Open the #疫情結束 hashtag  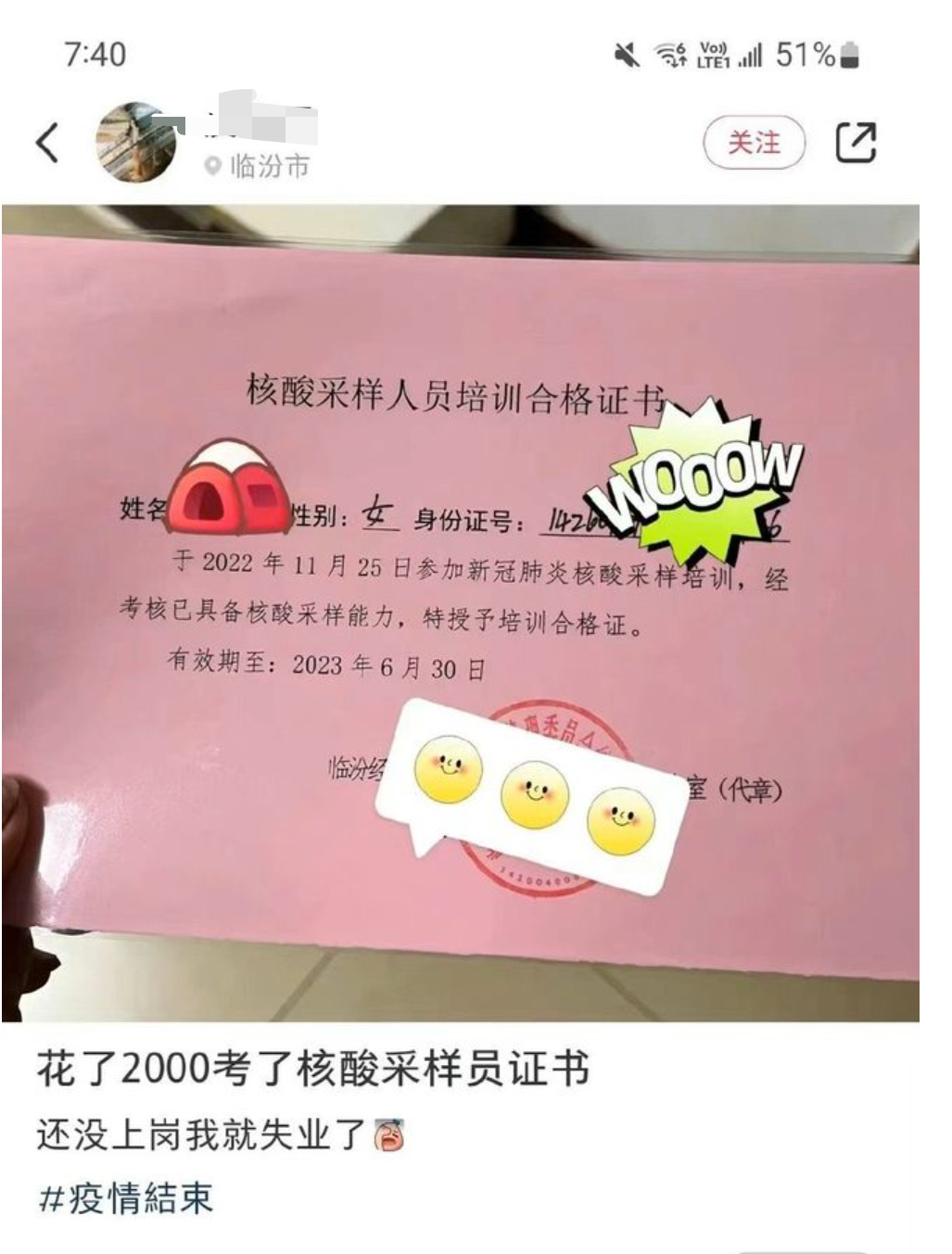pos(126,1198)
